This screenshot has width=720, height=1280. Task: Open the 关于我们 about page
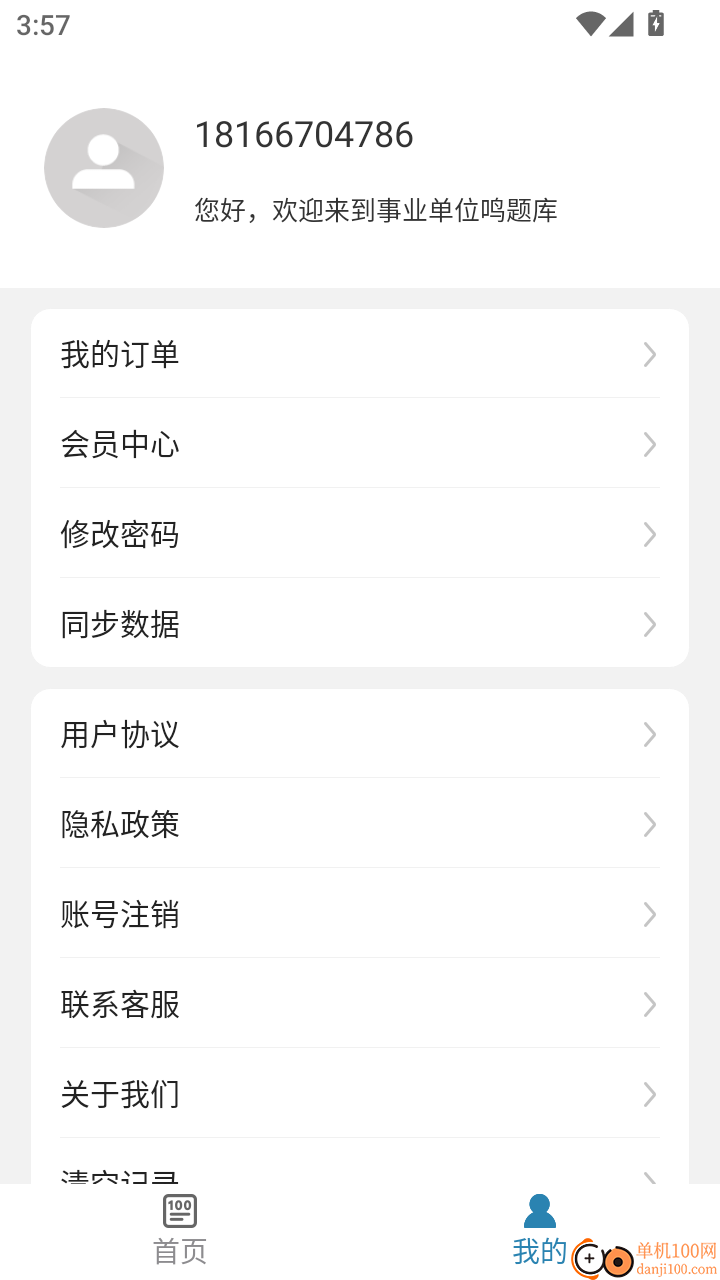[120, 1094]
